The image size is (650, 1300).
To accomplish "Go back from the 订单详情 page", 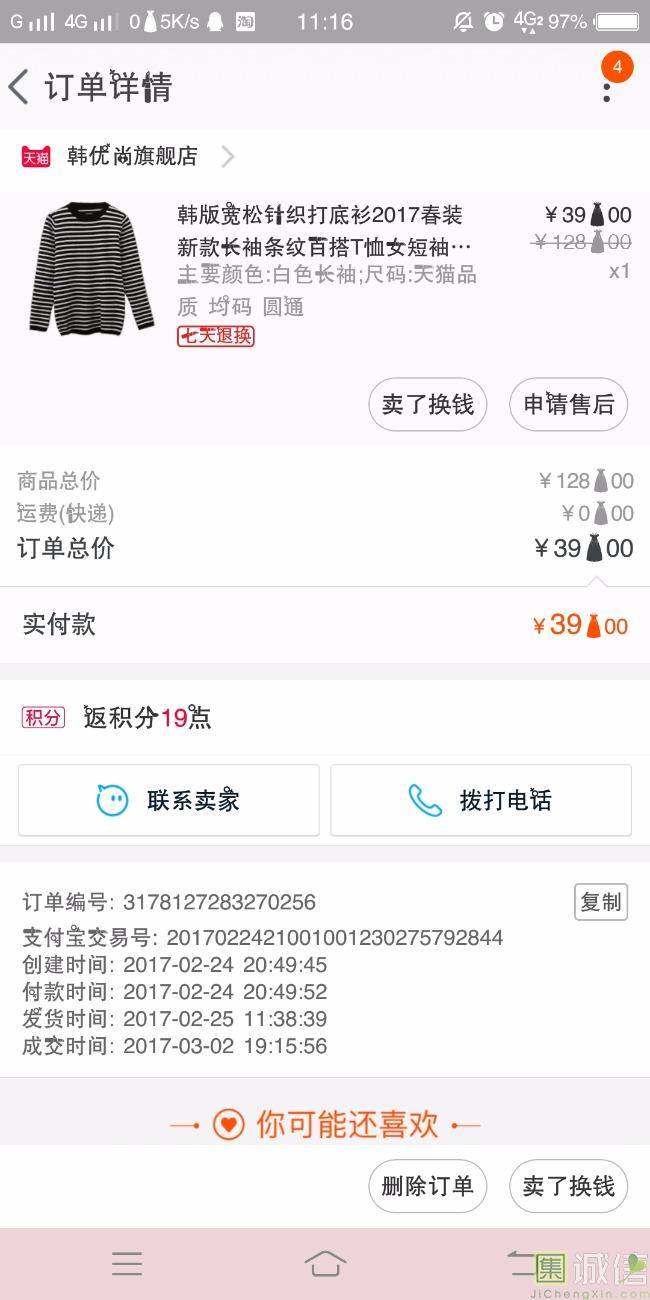I will [20, 88].
